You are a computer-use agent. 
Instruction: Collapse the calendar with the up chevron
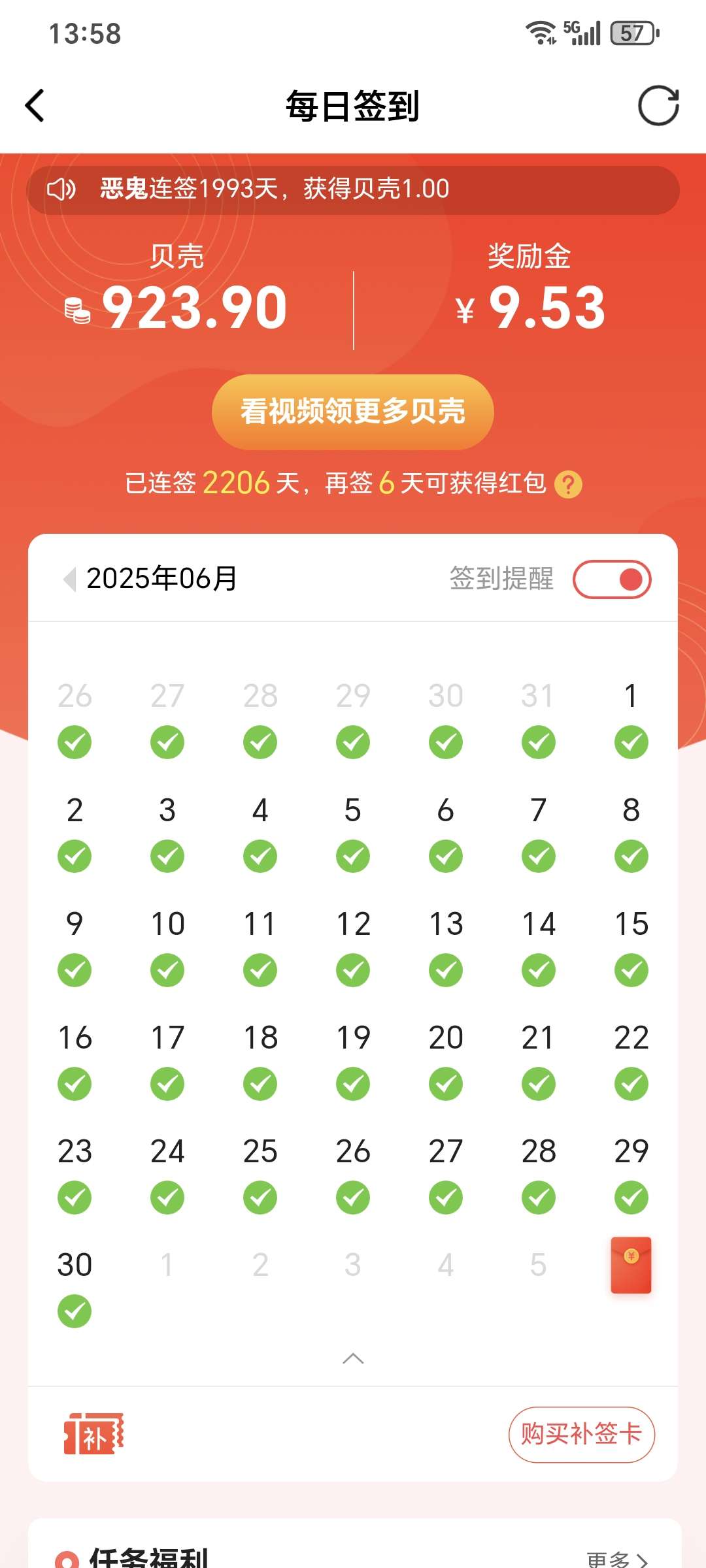353,1359
